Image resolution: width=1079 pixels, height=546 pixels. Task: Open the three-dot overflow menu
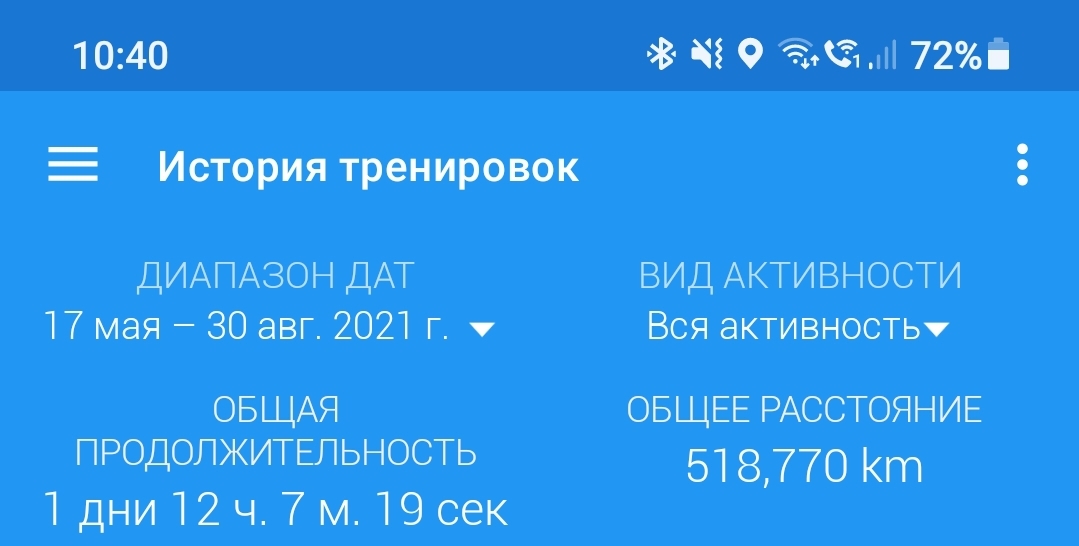pos(1021,165)
